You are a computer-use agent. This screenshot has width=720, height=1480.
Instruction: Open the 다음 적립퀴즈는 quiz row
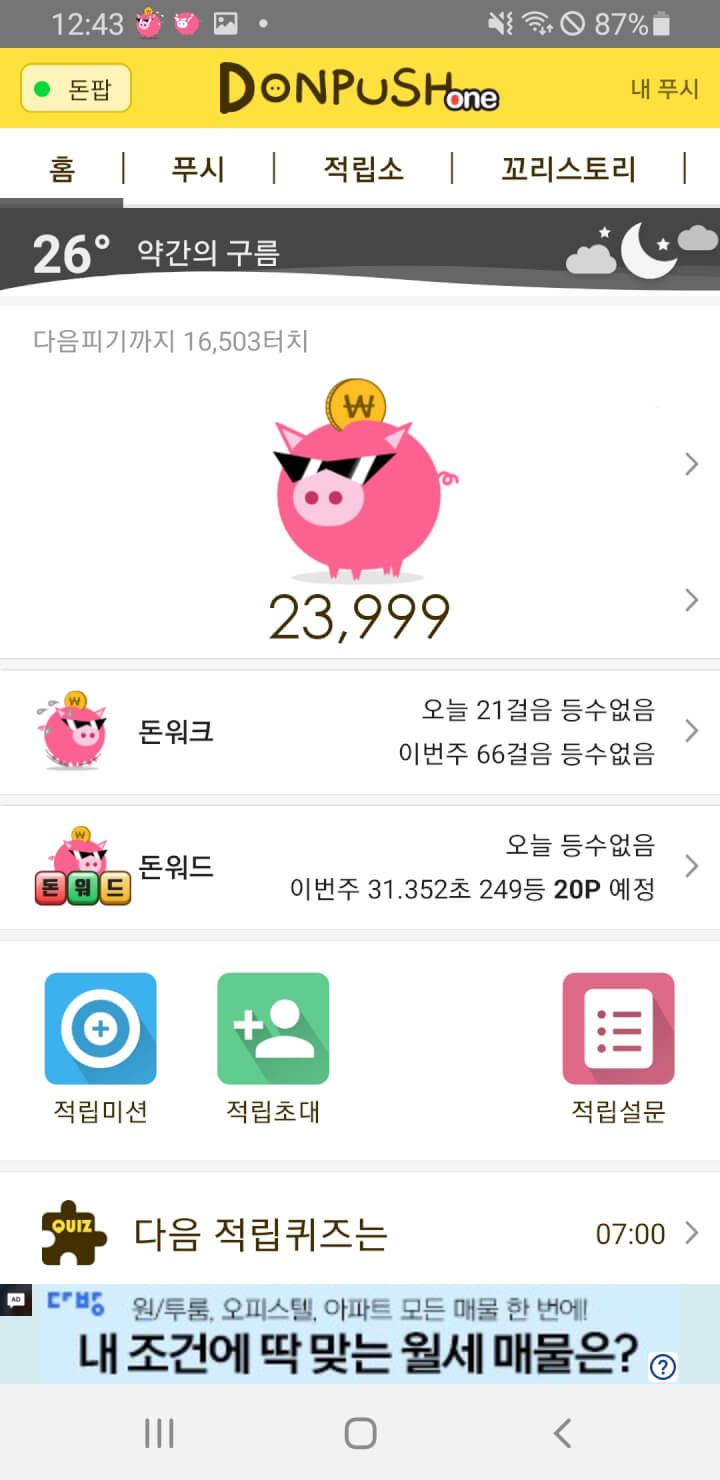360,1234
